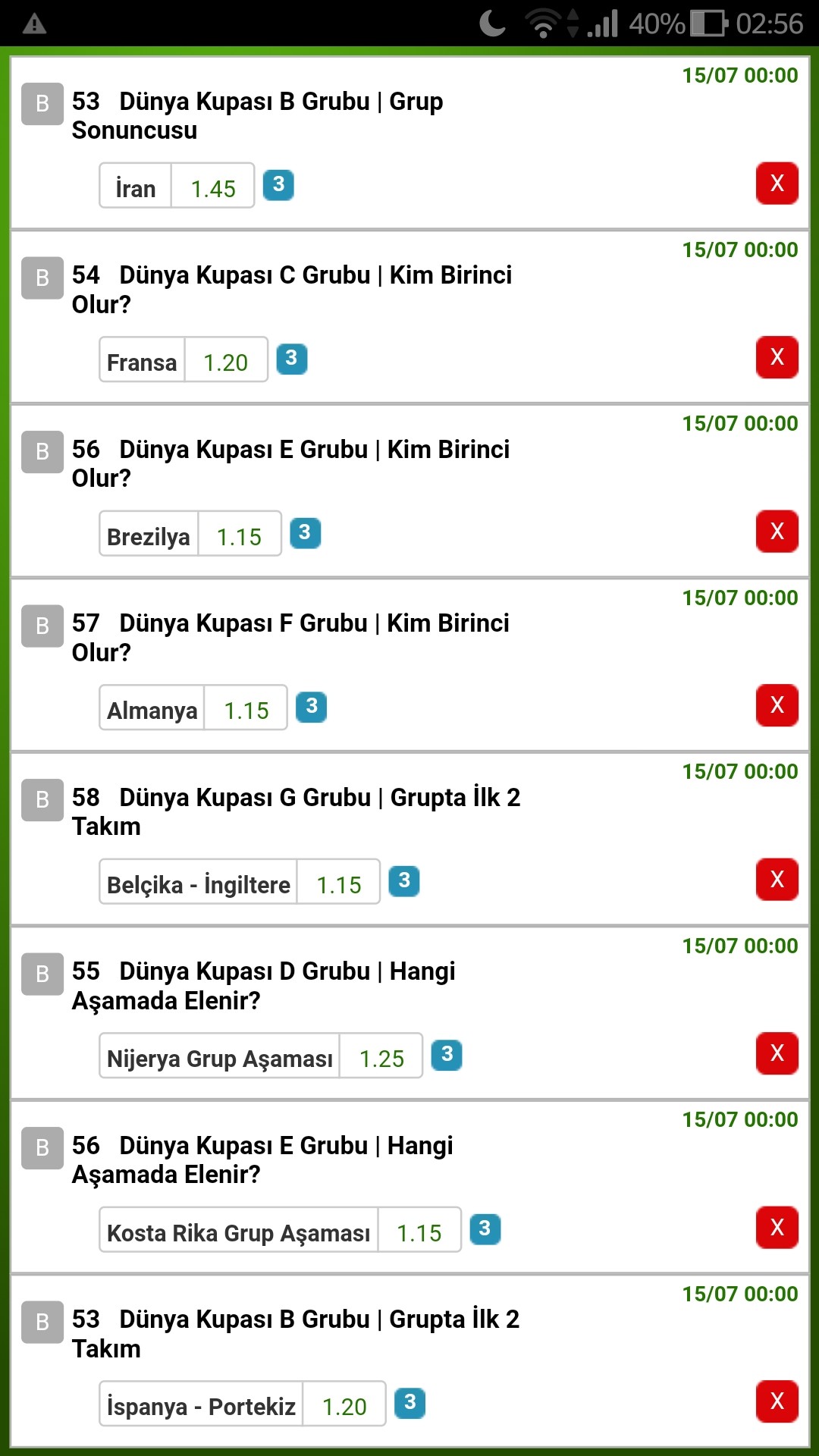Click the B badge next to match 53 Grup Sonuncusu
This screenshot has height=1456, width=819.
42,104
